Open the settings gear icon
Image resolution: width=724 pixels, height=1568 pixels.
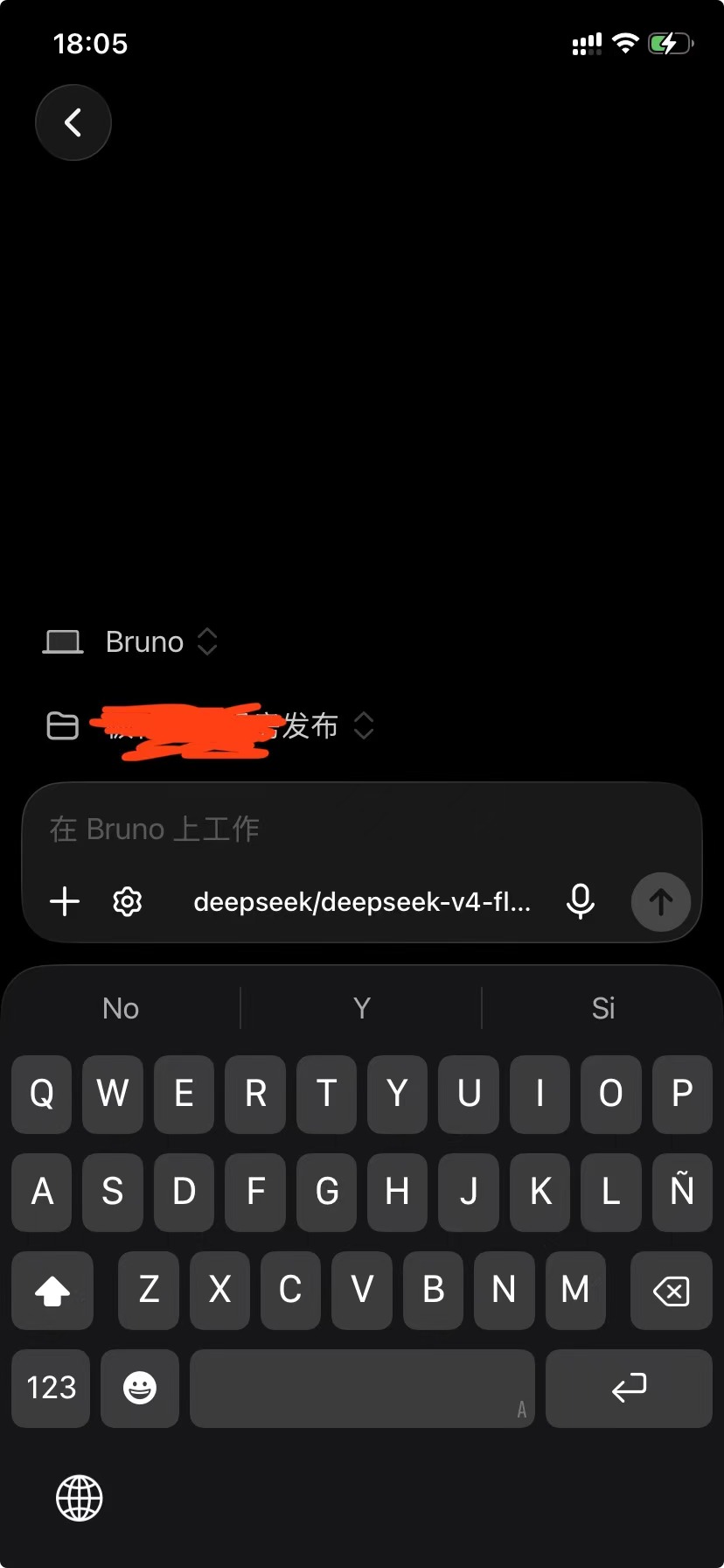pyautogui.click(x=128, y=901)
